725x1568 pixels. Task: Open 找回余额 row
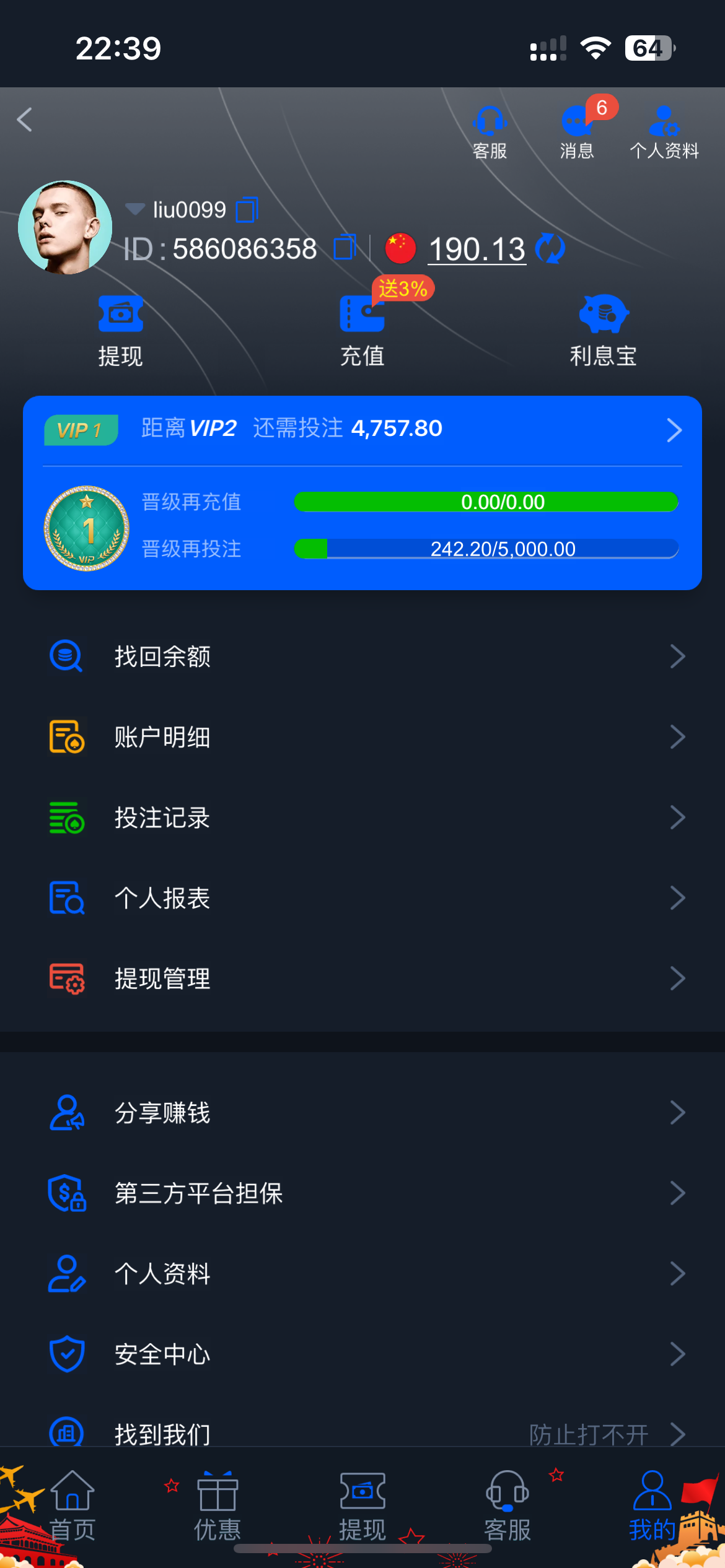(x=362, y=656)
